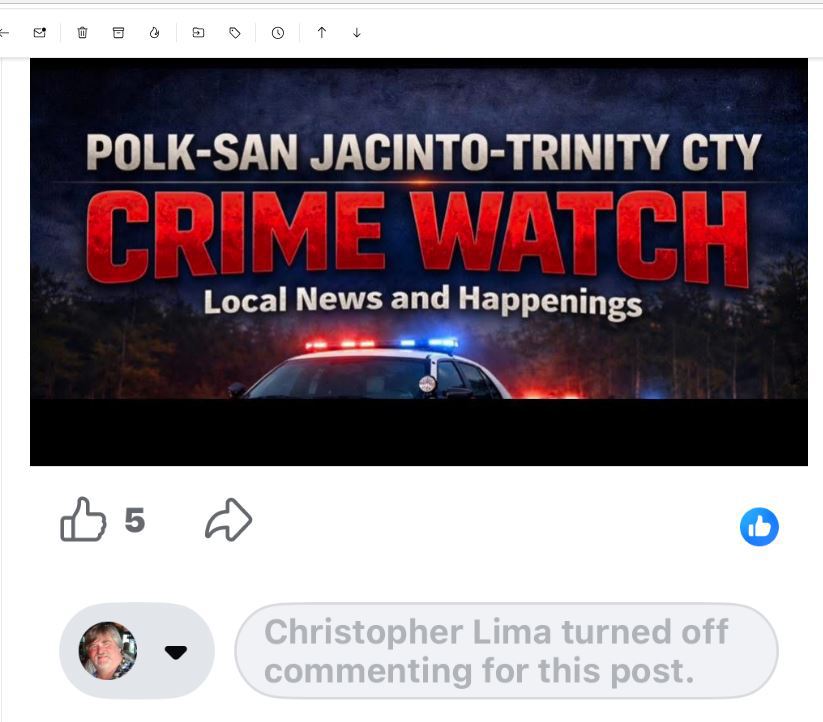Screen dimensions: 823x722
Task: Mark this email as unread
Action: (40, 33)
